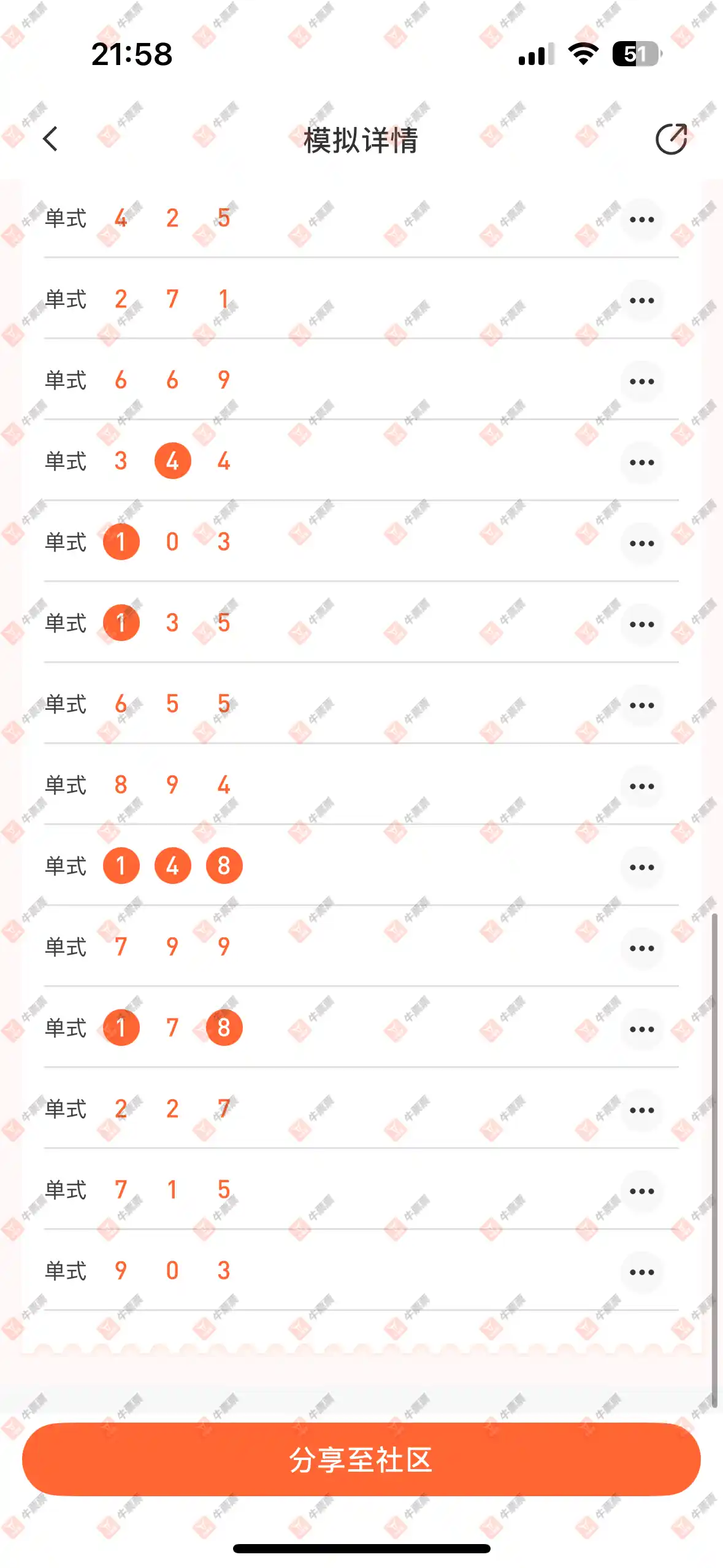Open the three-dot menu for row 1 0 3
Image resolution: width=723 pixels, height=1568 pixels.
[641, 544]
